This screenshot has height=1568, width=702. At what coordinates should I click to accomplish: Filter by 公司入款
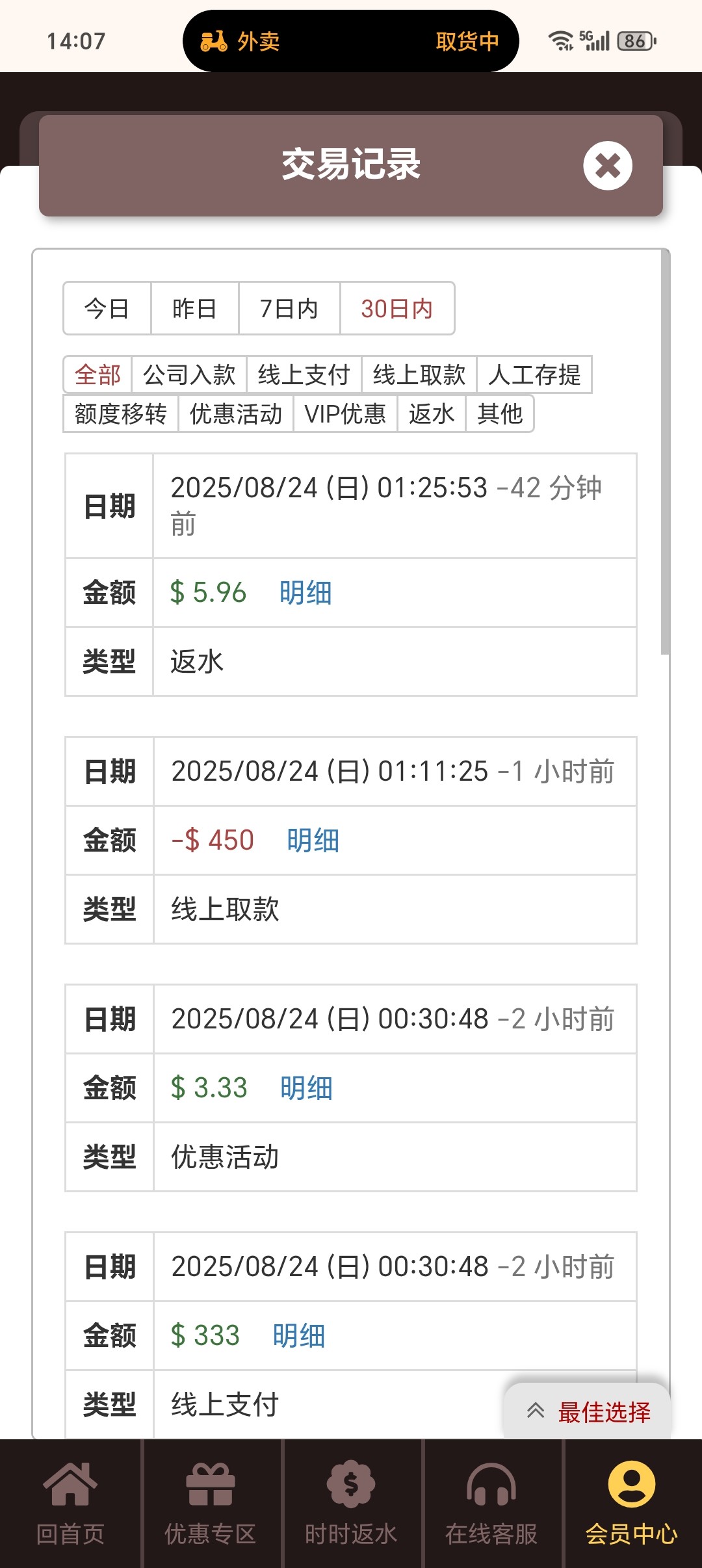(x=188, y=375)
